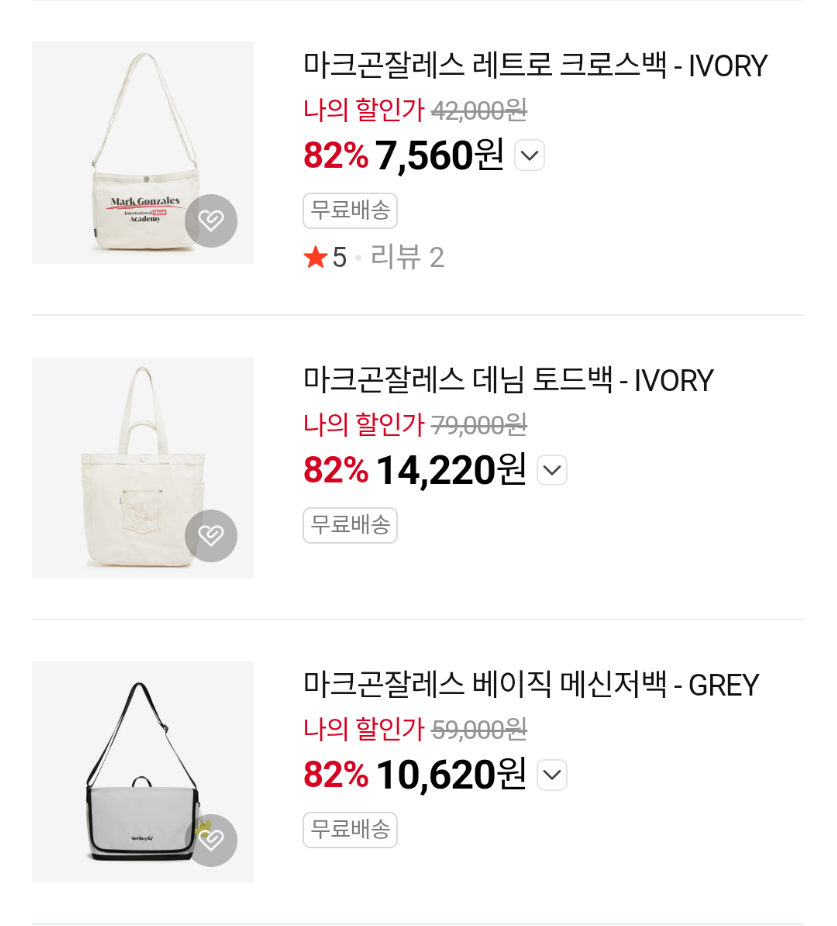Expand price details for the 14,220원 item
This screenshot has height=926, width=837.
pos(552,470)
